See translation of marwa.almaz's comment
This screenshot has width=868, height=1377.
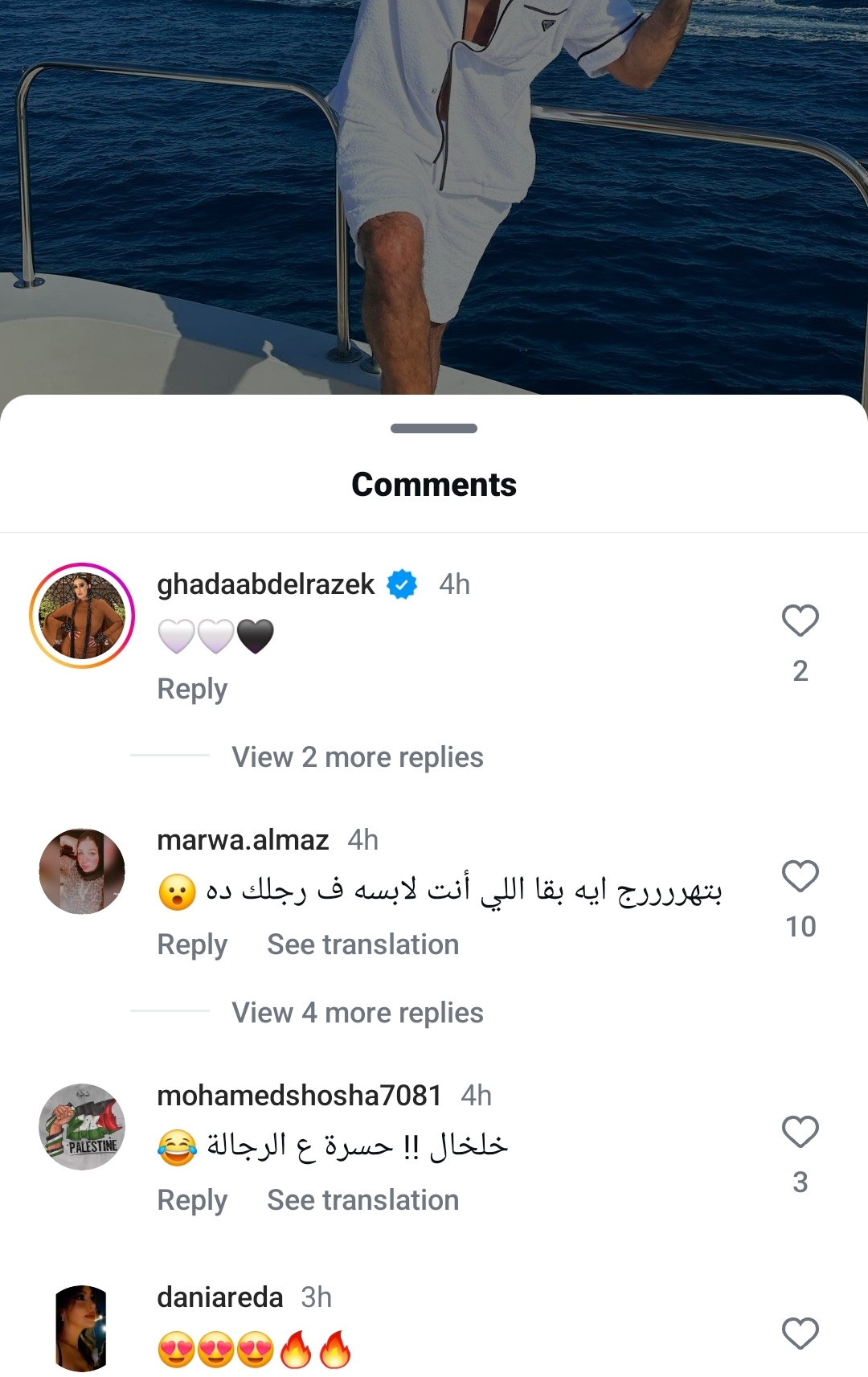[x=362, y=945]
